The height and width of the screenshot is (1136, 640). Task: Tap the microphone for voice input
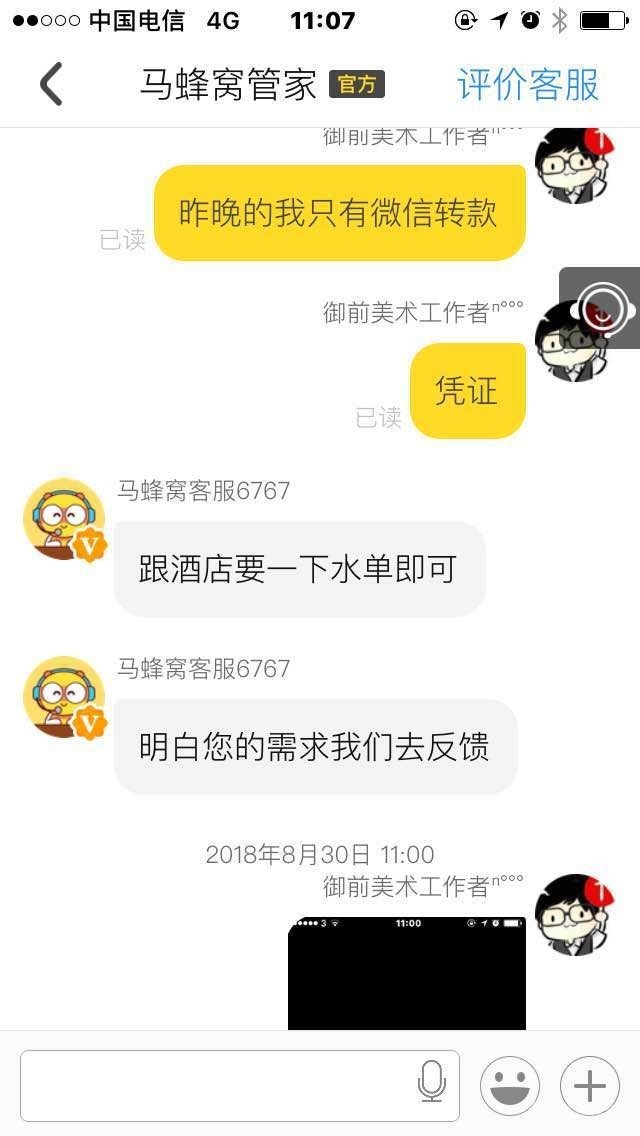tap(431, 1084)
